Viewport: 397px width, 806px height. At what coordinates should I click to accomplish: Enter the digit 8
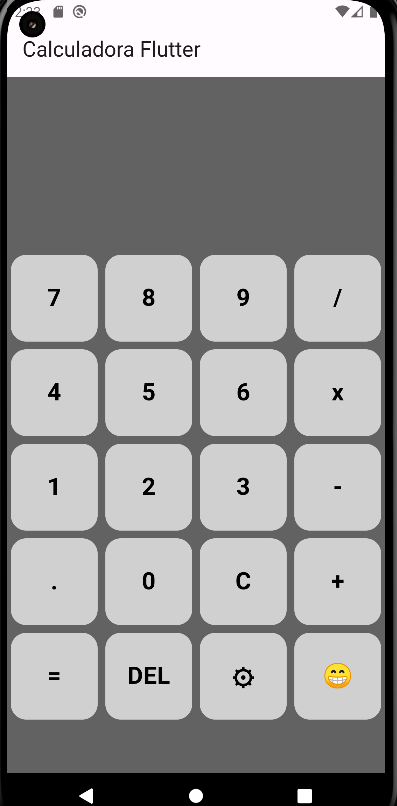(x=149, y=298)
